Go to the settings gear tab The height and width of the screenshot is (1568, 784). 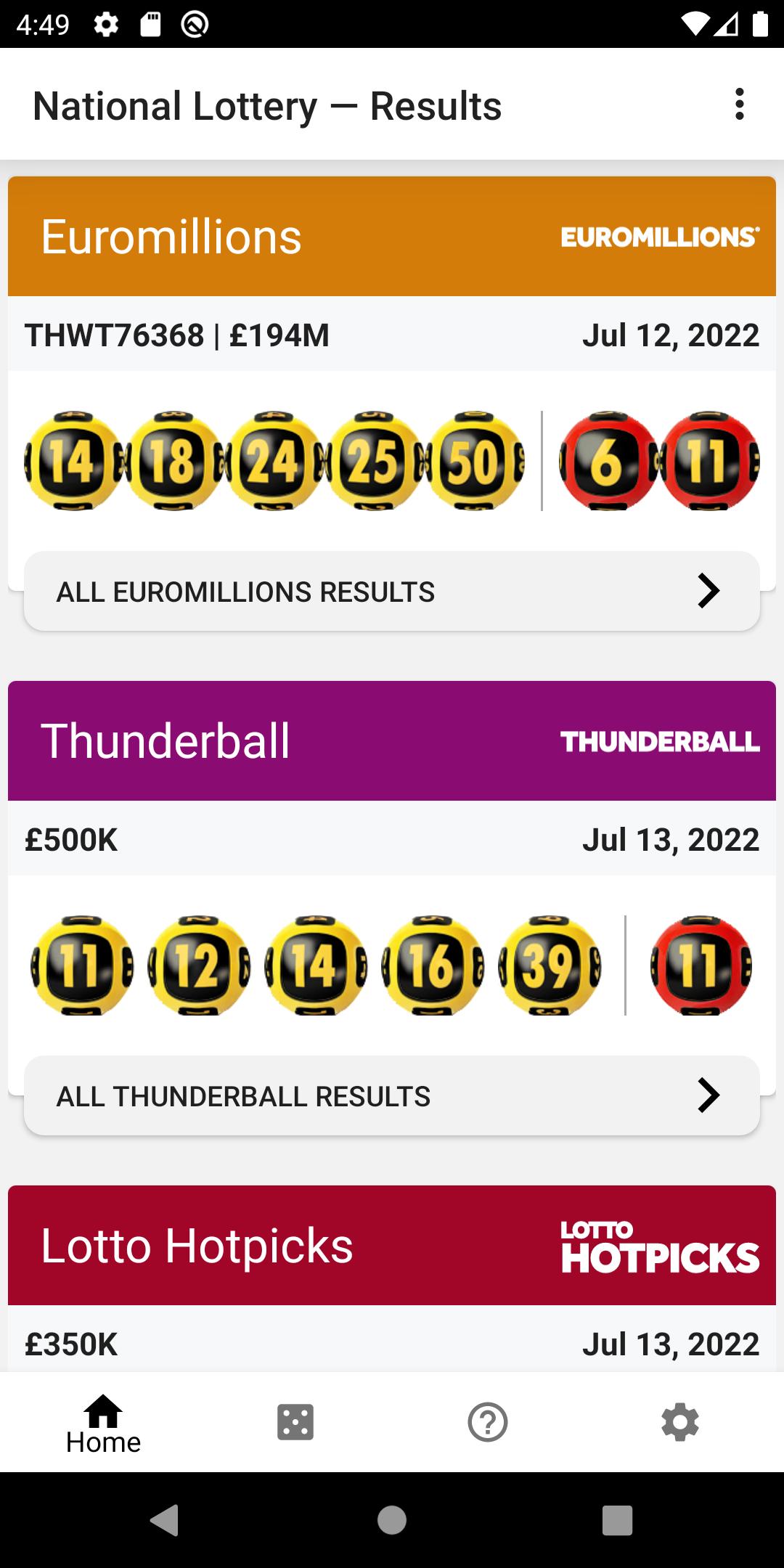[x=680, y=1422]
